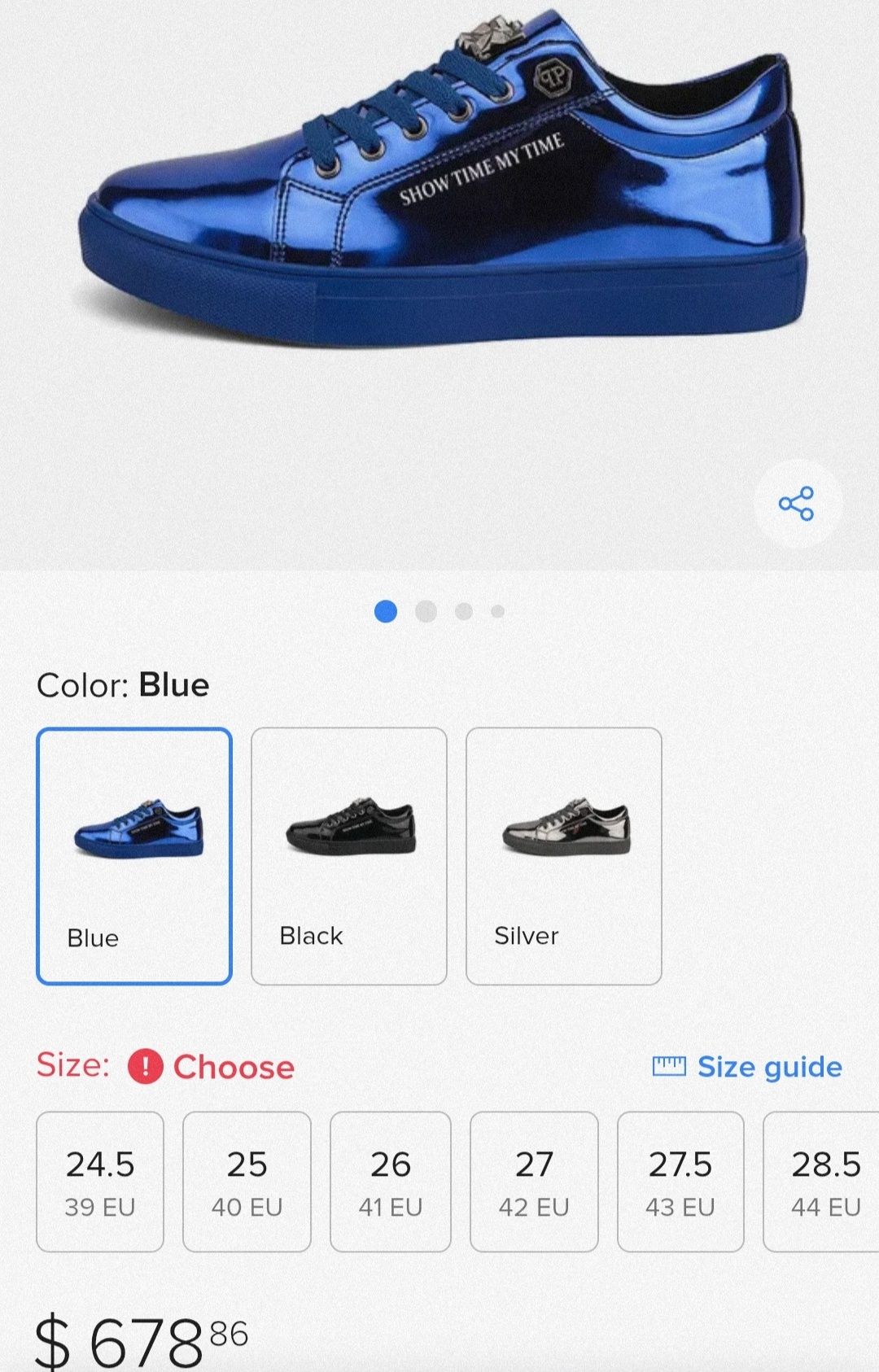Jump to second image via page dot
879x1372 pixels.
(x=426, y=611)
